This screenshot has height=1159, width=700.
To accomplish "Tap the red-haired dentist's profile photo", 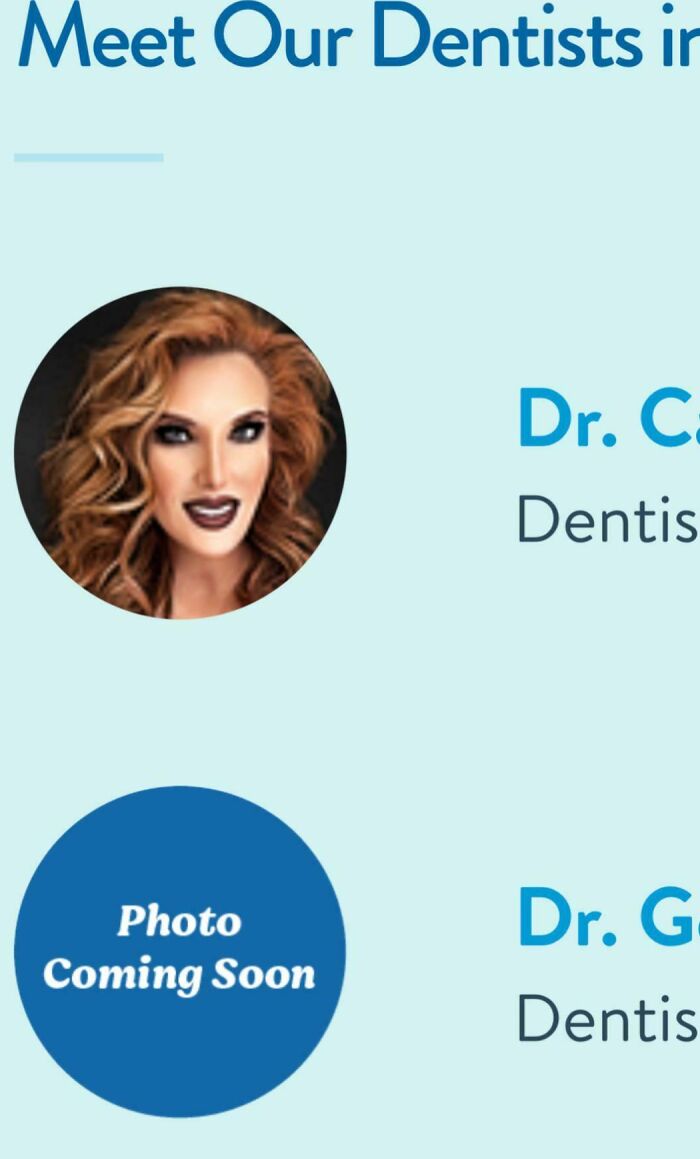I will 180,453.
